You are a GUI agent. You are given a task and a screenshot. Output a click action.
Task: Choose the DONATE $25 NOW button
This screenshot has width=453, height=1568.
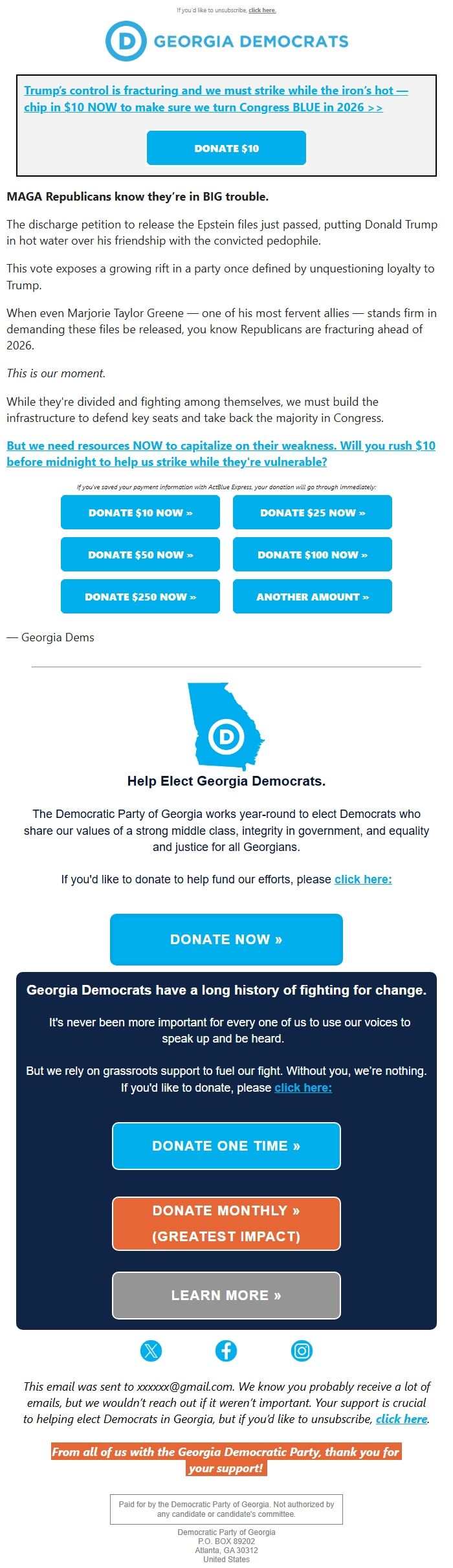(313, 513)
